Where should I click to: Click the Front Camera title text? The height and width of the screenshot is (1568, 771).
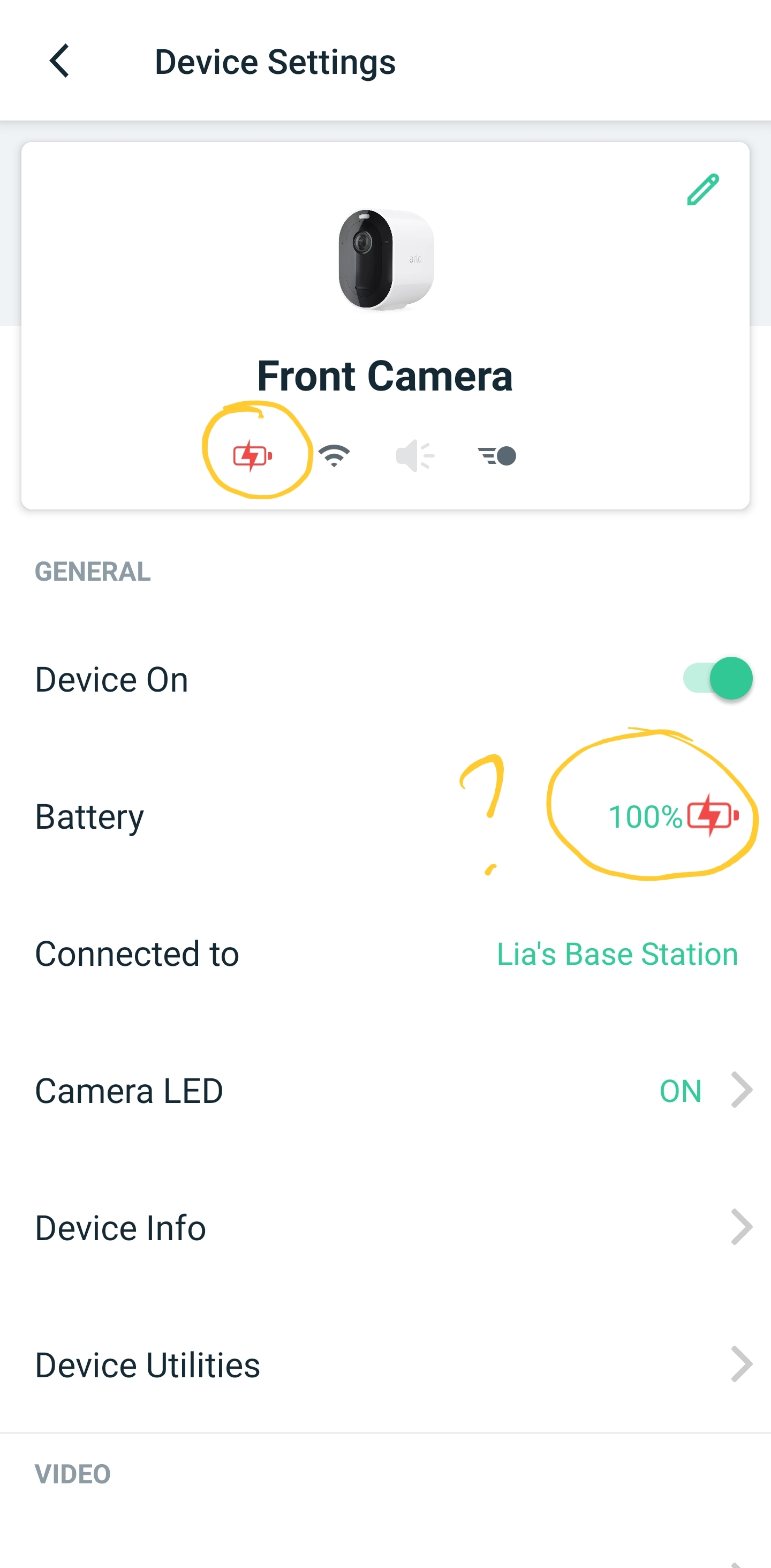click(x=384, y=376)
